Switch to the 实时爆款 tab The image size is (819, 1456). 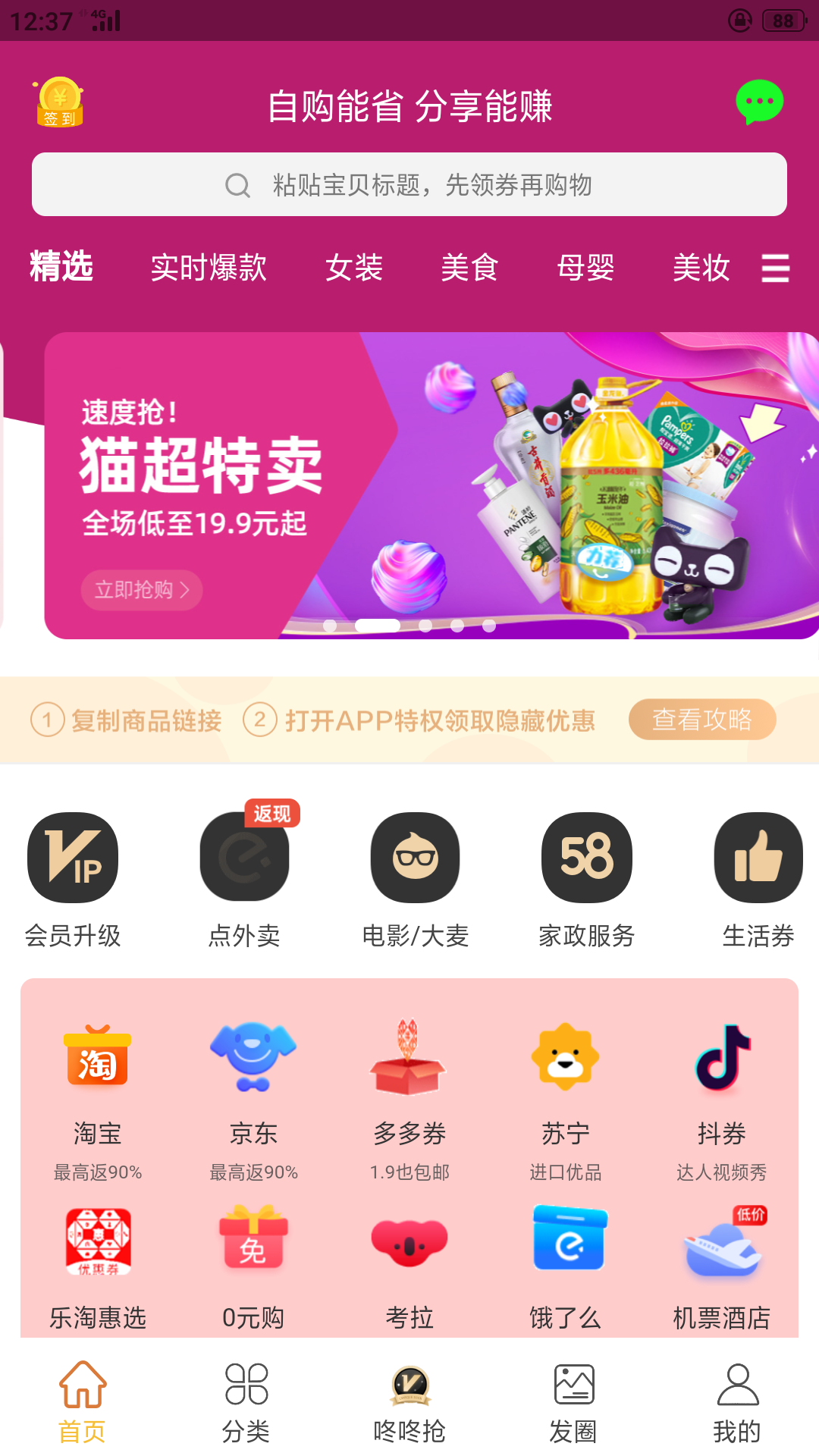click(x=209, y=268)
